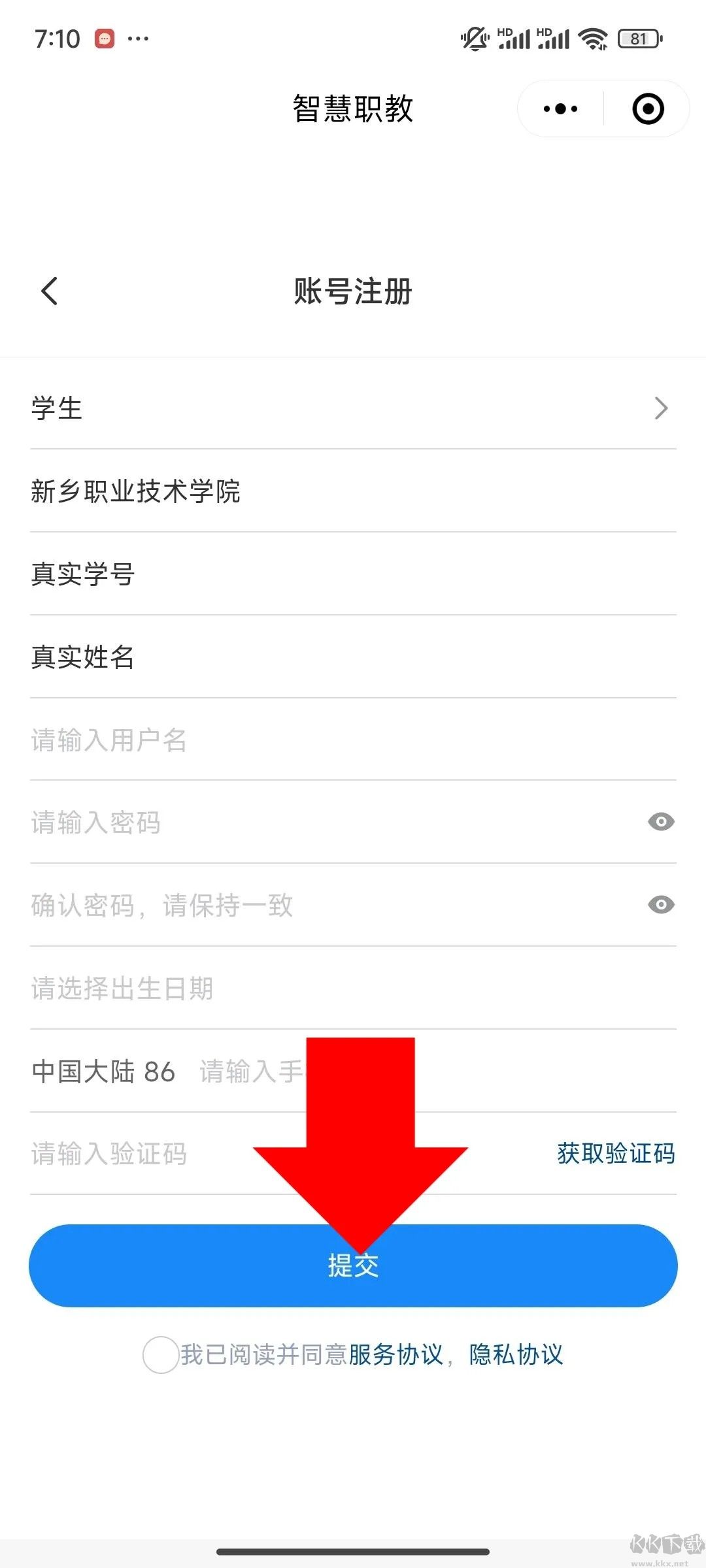This screenshot has height=1568, width=706.
Task: Tap the Wi-Fi icon in the status bar
Action: click(x=592, y=39)
